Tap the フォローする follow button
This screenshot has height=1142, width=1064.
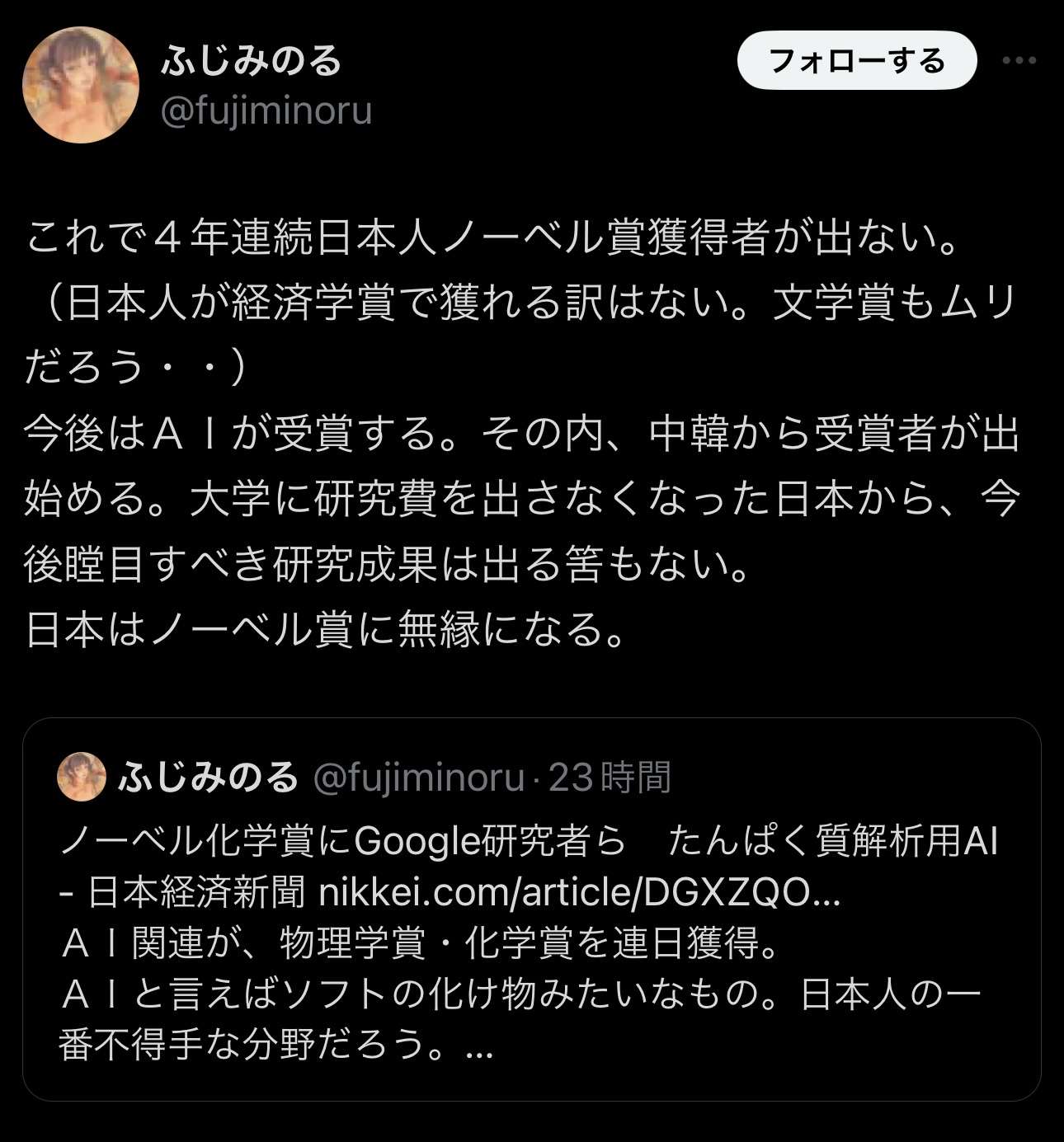pyautogui.click(x=856, y=61)
